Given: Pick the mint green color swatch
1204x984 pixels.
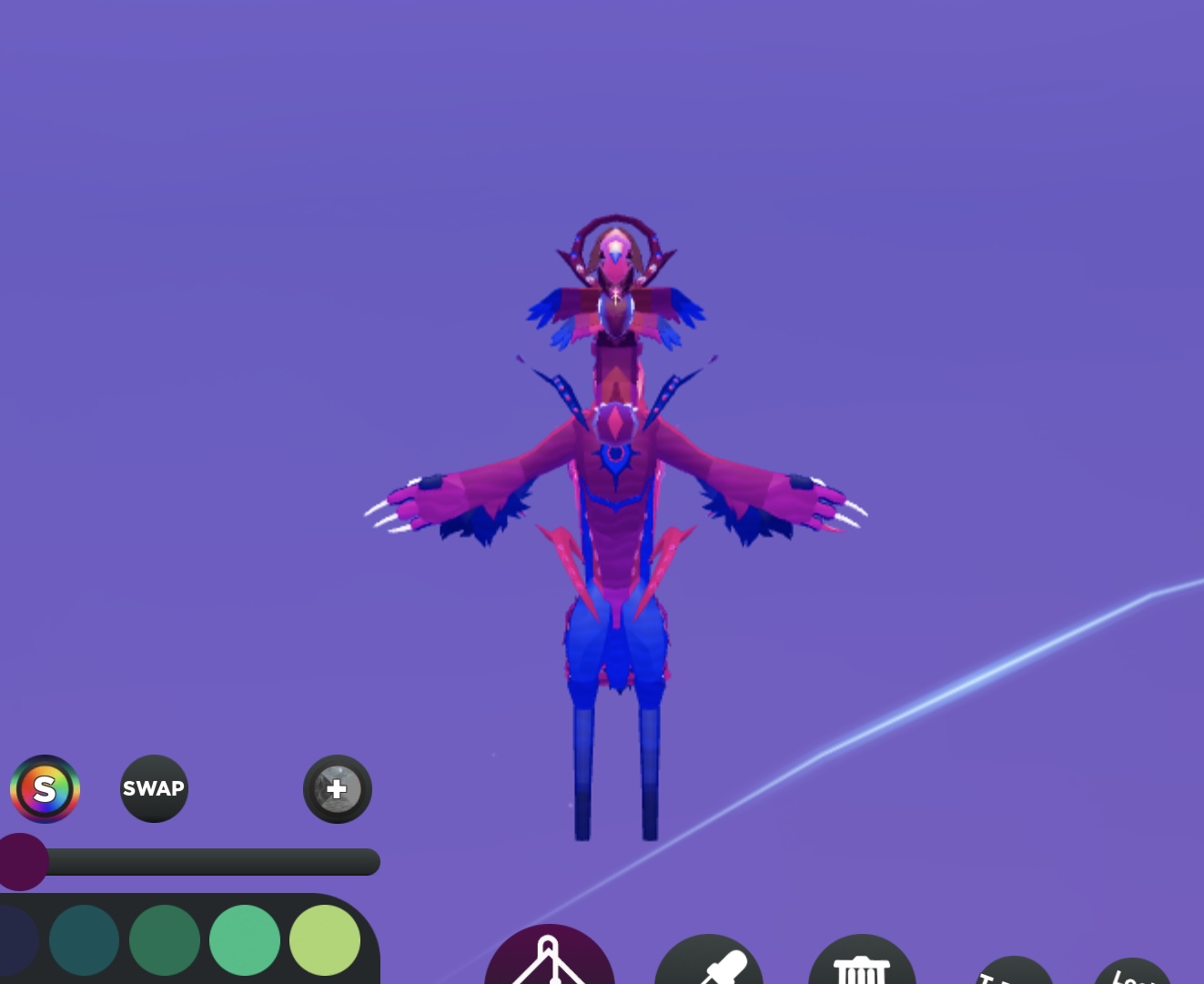Looking at the screenshot, I should click(244, 939).
